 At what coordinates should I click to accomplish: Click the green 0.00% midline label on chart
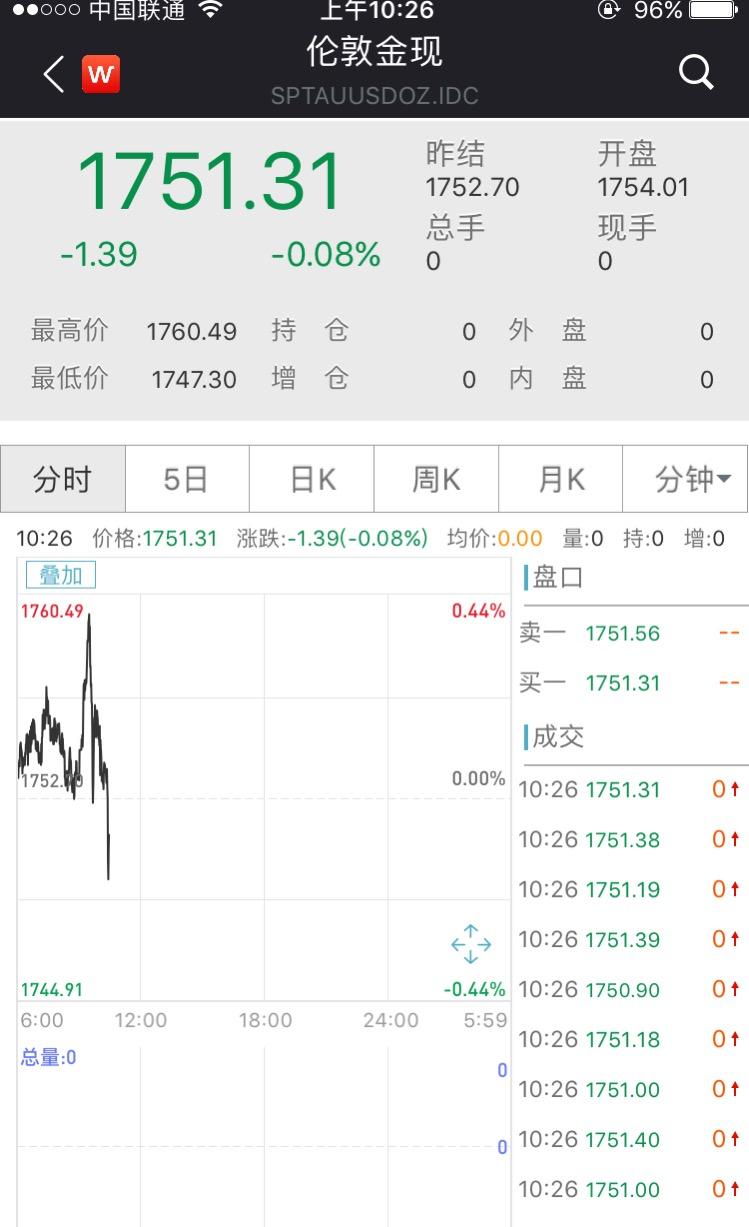[x=478, y=778]
